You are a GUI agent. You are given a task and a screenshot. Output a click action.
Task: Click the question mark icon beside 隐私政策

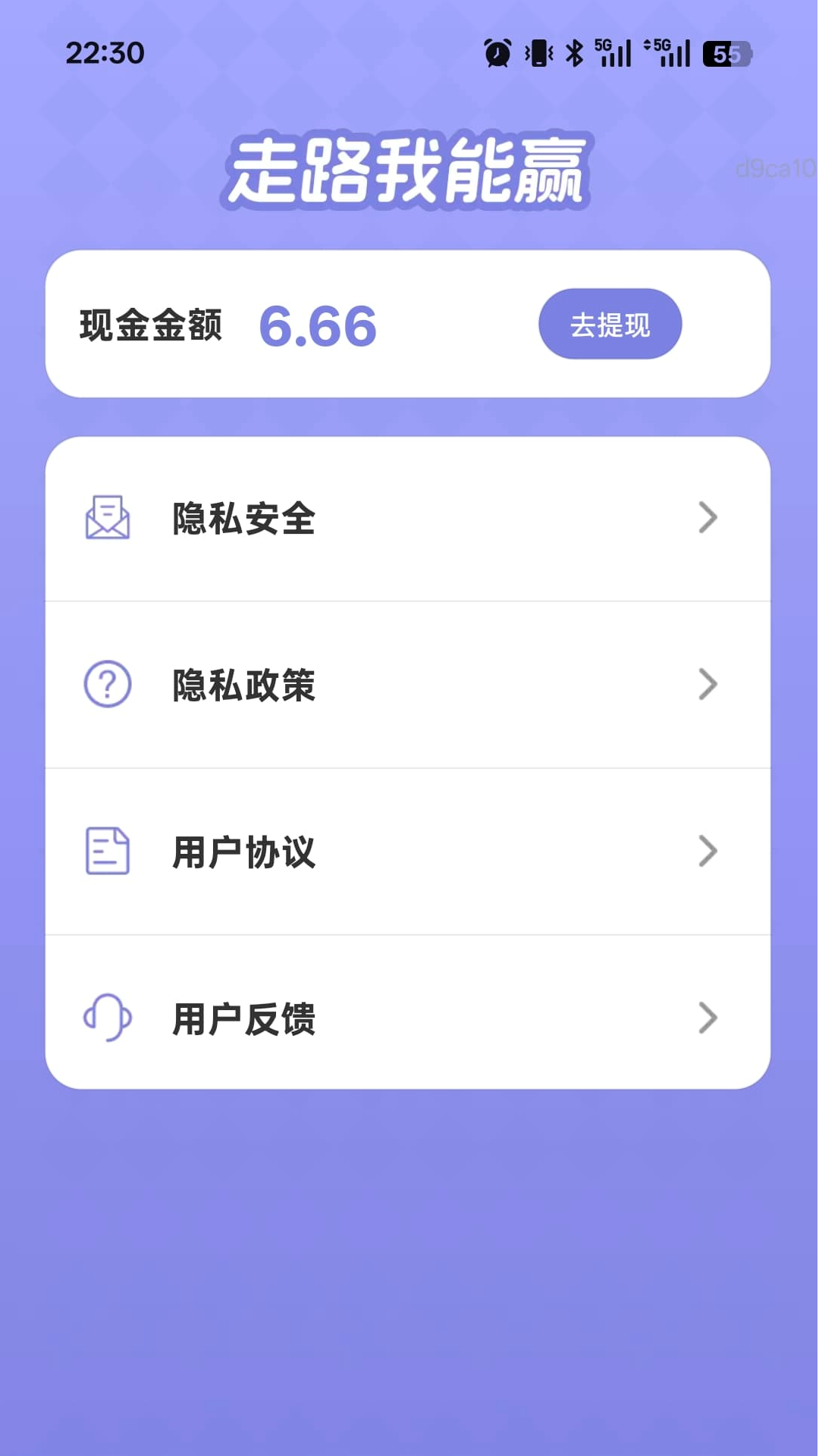click(107, 684)
